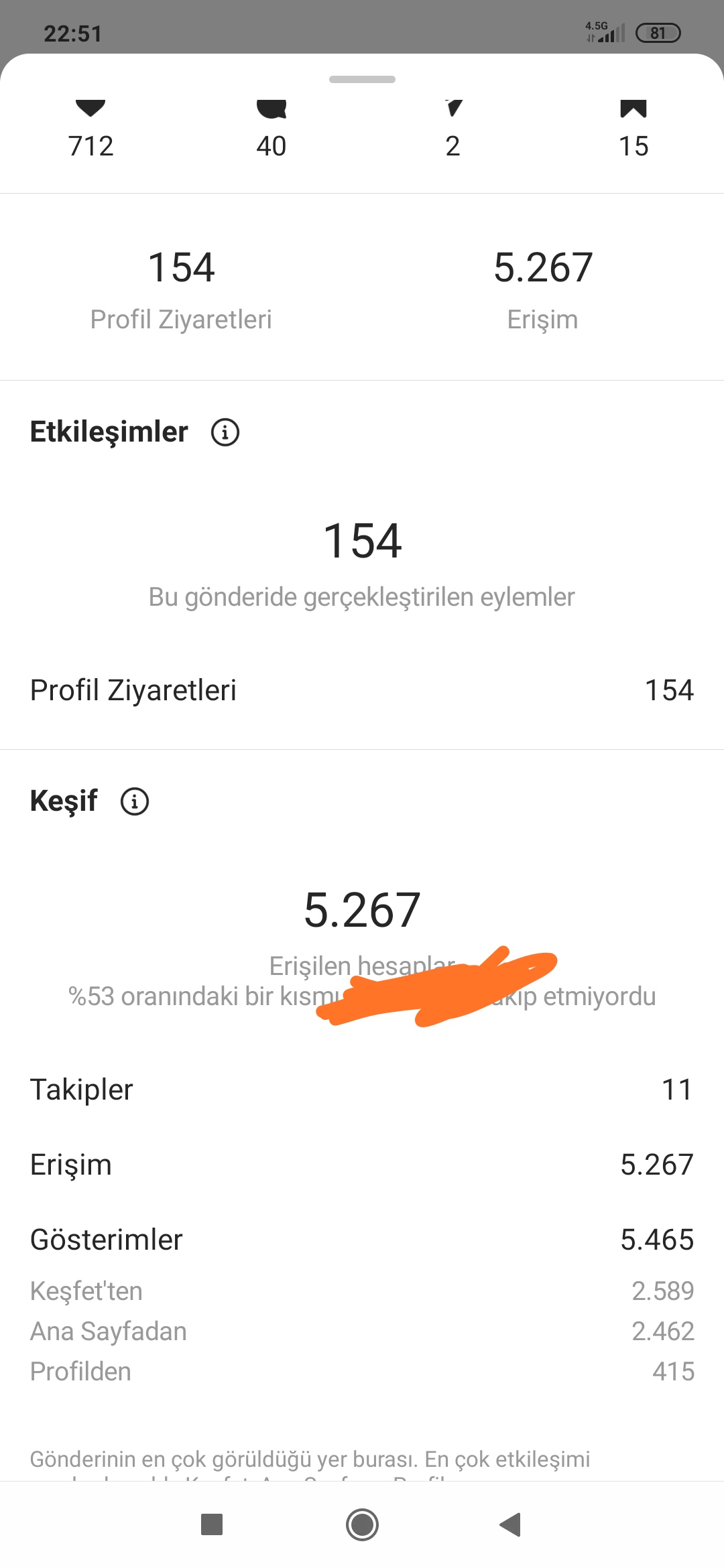Tap the sheet's top drag handle
This screenshot has width=724, height=1568.
point(362,79)
